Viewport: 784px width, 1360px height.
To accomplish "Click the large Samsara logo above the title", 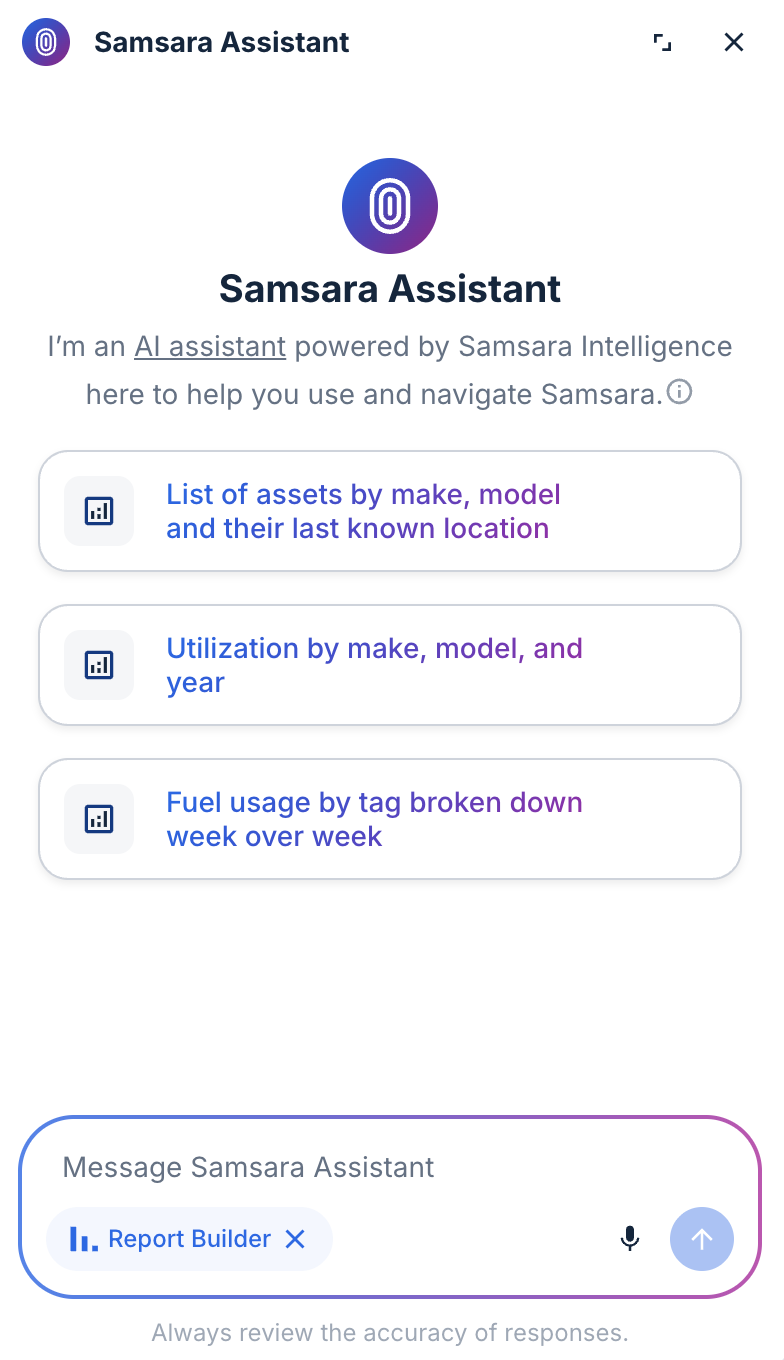I will point(389,205).
